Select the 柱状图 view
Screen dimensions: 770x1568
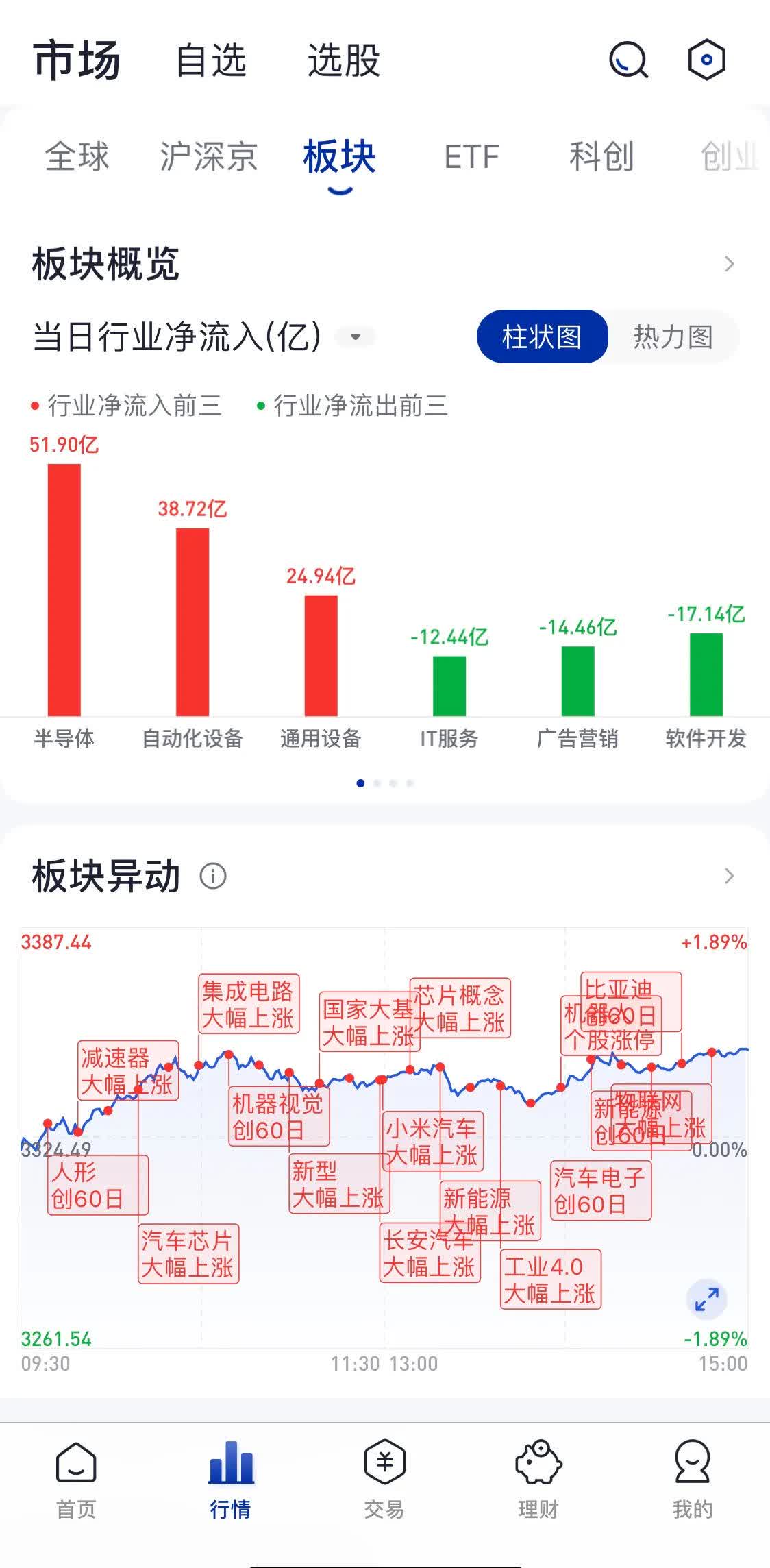(542, 336)
